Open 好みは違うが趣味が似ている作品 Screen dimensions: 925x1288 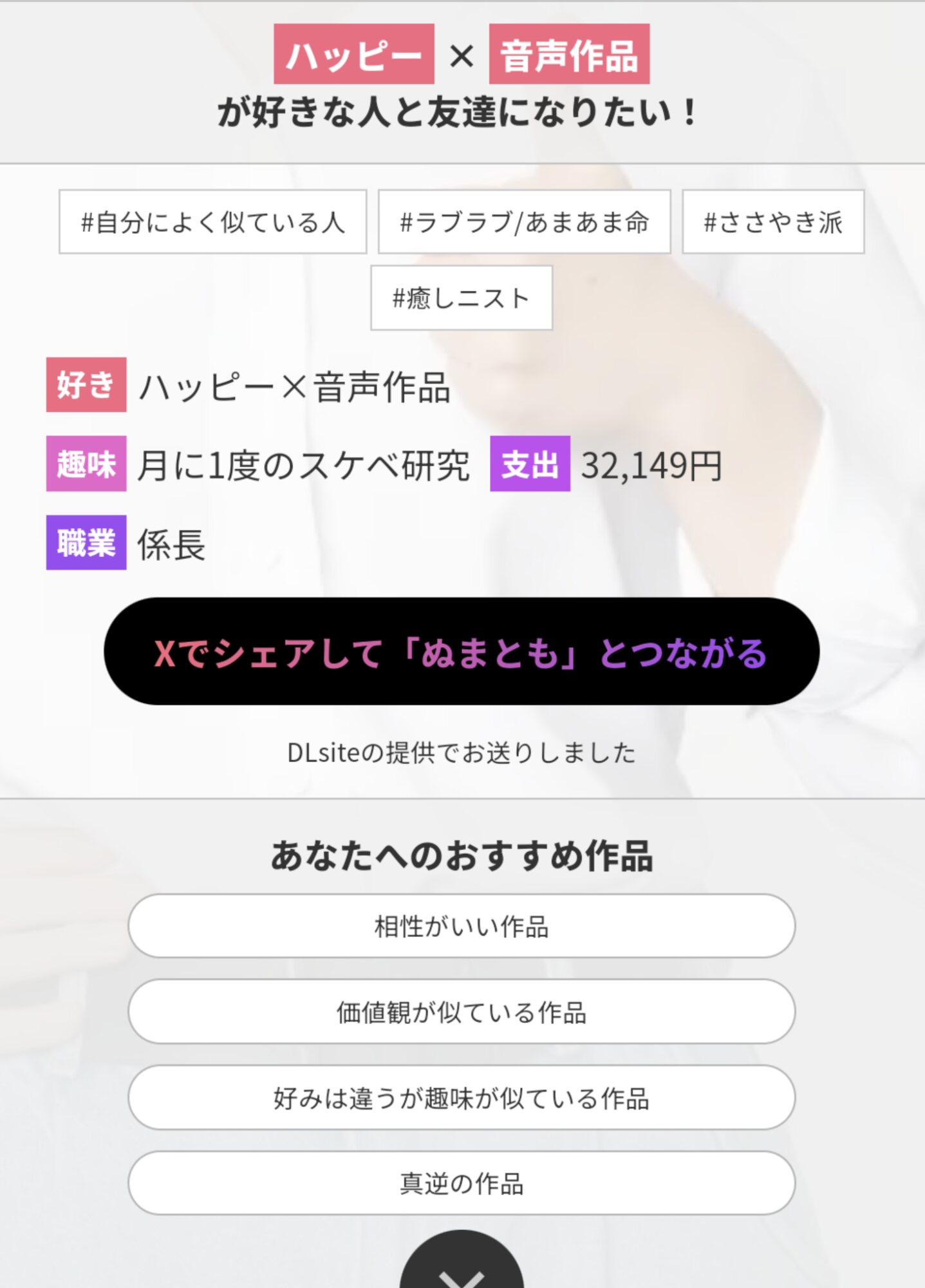[x=462, y=1097]
